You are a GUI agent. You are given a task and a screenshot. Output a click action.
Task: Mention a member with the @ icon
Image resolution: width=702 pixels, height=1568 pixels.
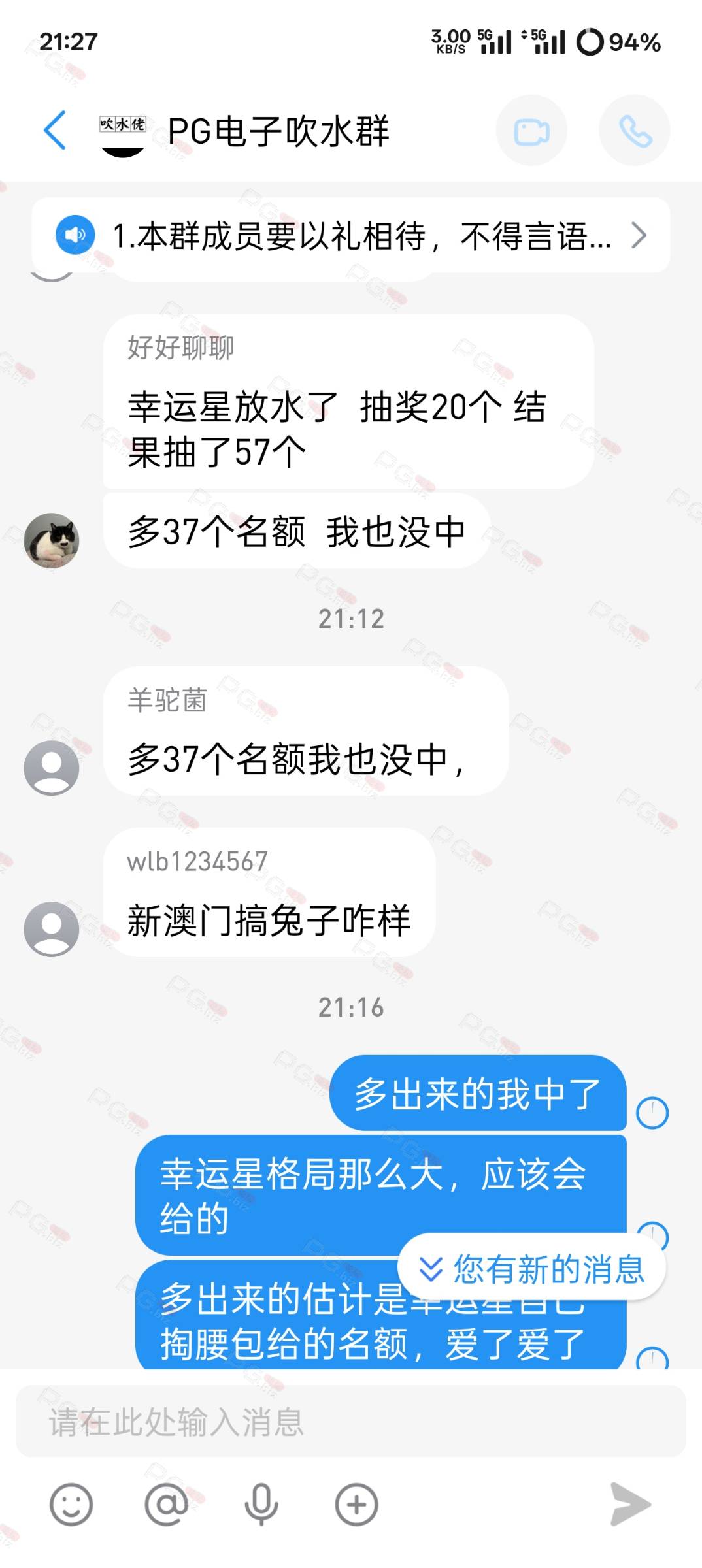(166, 1504)
